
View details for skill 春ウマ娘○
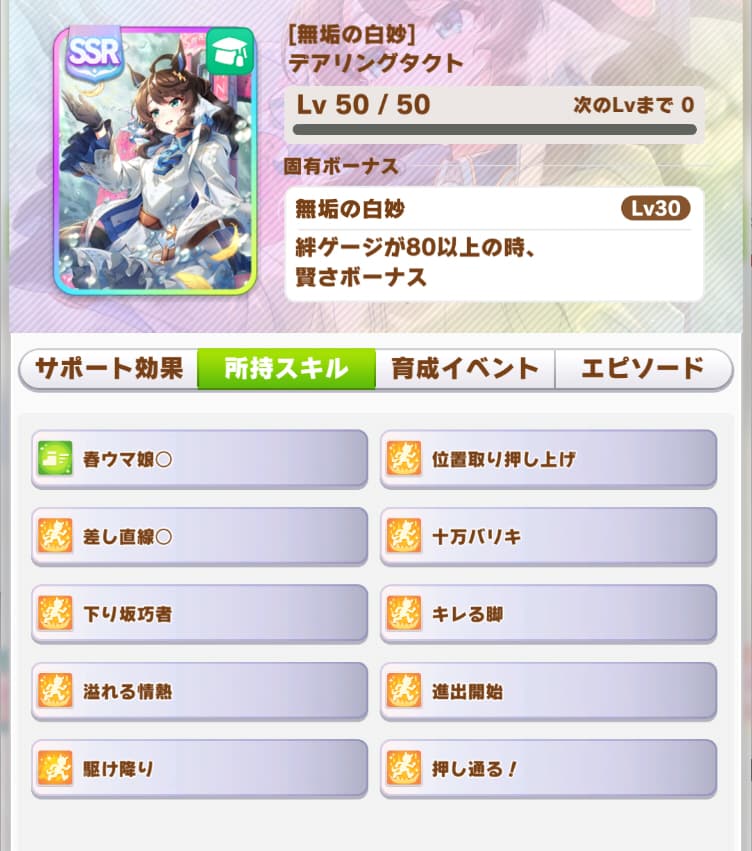coord(199,459)
